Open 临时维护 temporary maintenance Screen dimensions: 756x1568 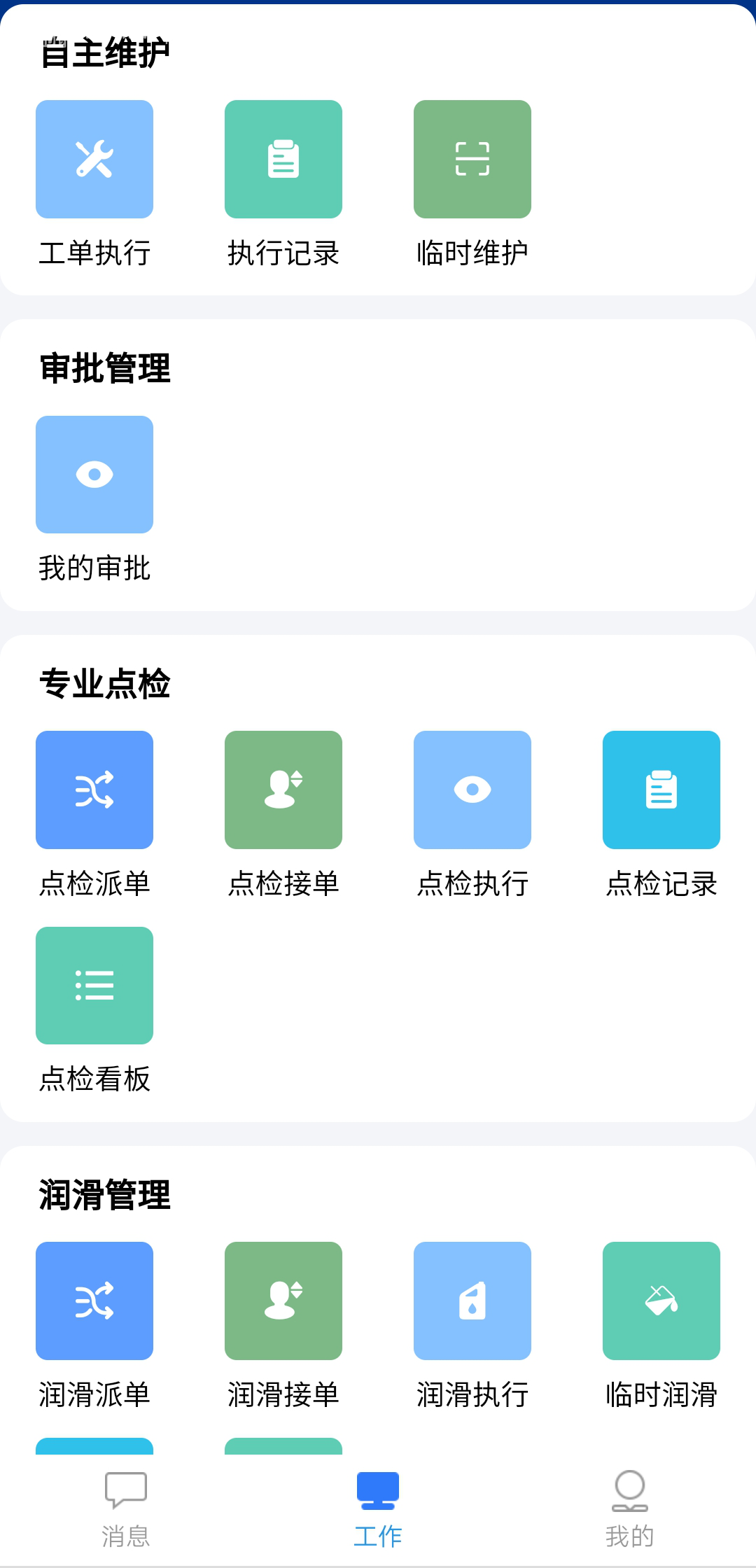coord(472,160)
